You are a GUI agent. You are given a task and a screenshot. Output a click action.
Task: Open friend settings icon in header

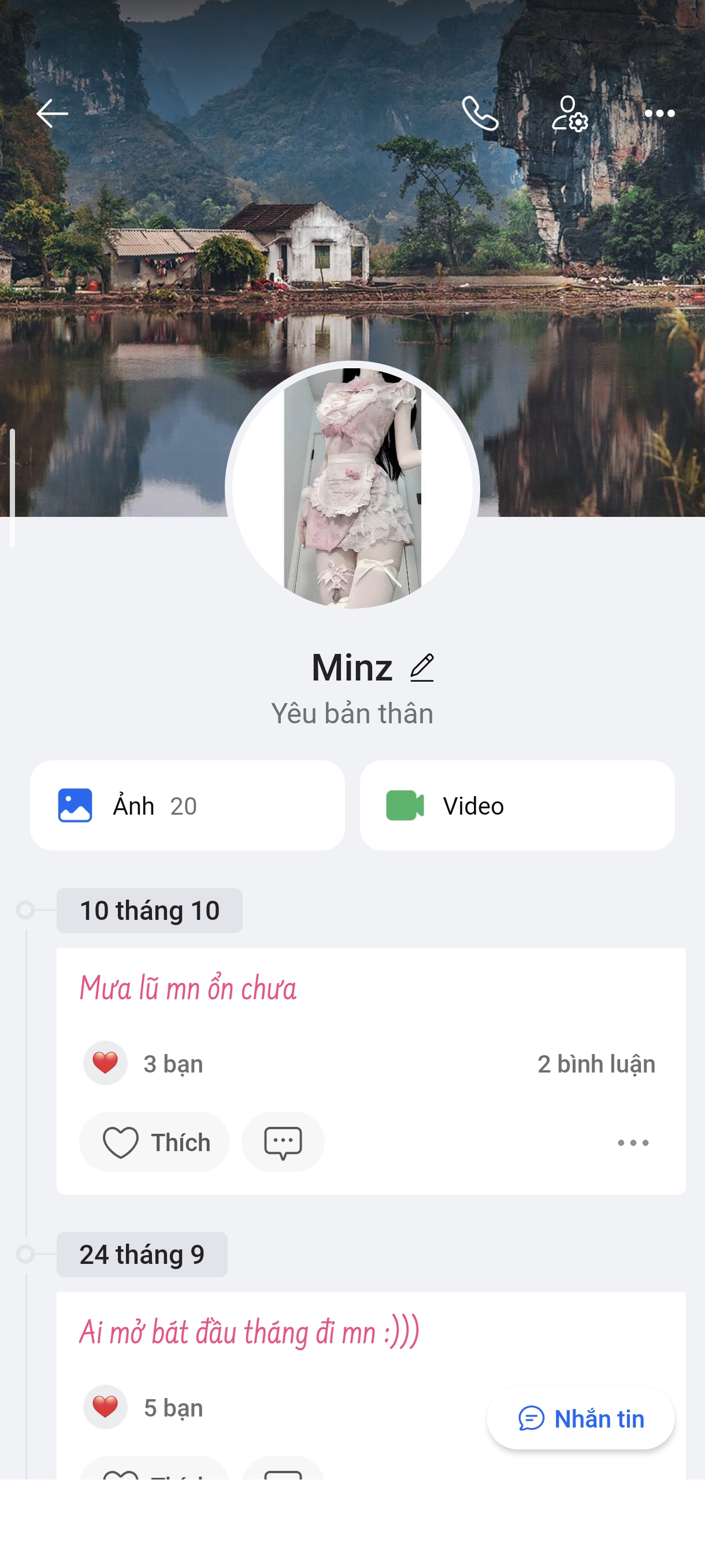click(x=569, y=113)
